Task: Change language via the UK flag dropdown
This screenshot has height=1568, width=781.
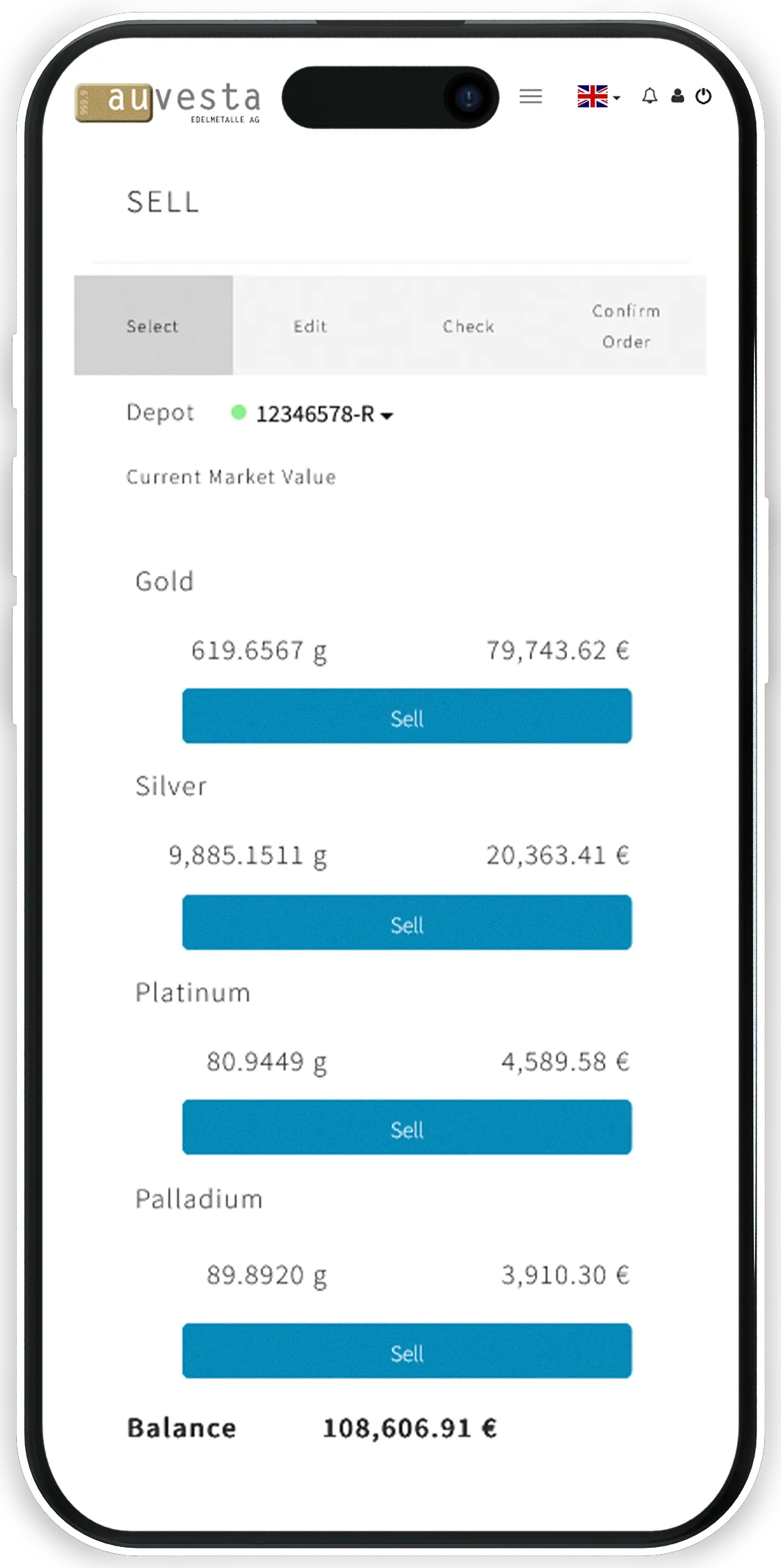Action: [x=598, y=96]
